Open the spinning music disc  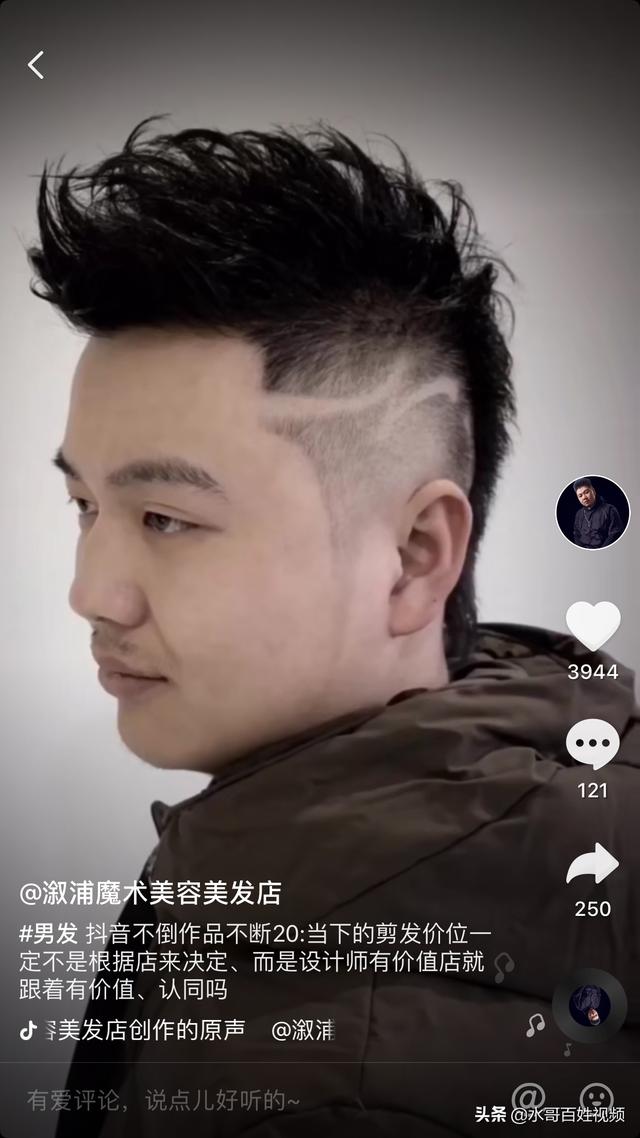coord(589,1005)
